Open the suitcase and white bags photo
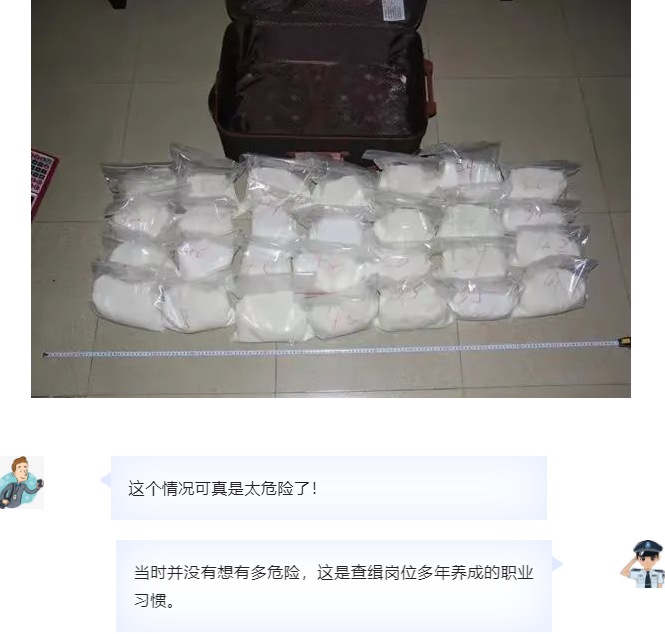 [x=331, y=198]
